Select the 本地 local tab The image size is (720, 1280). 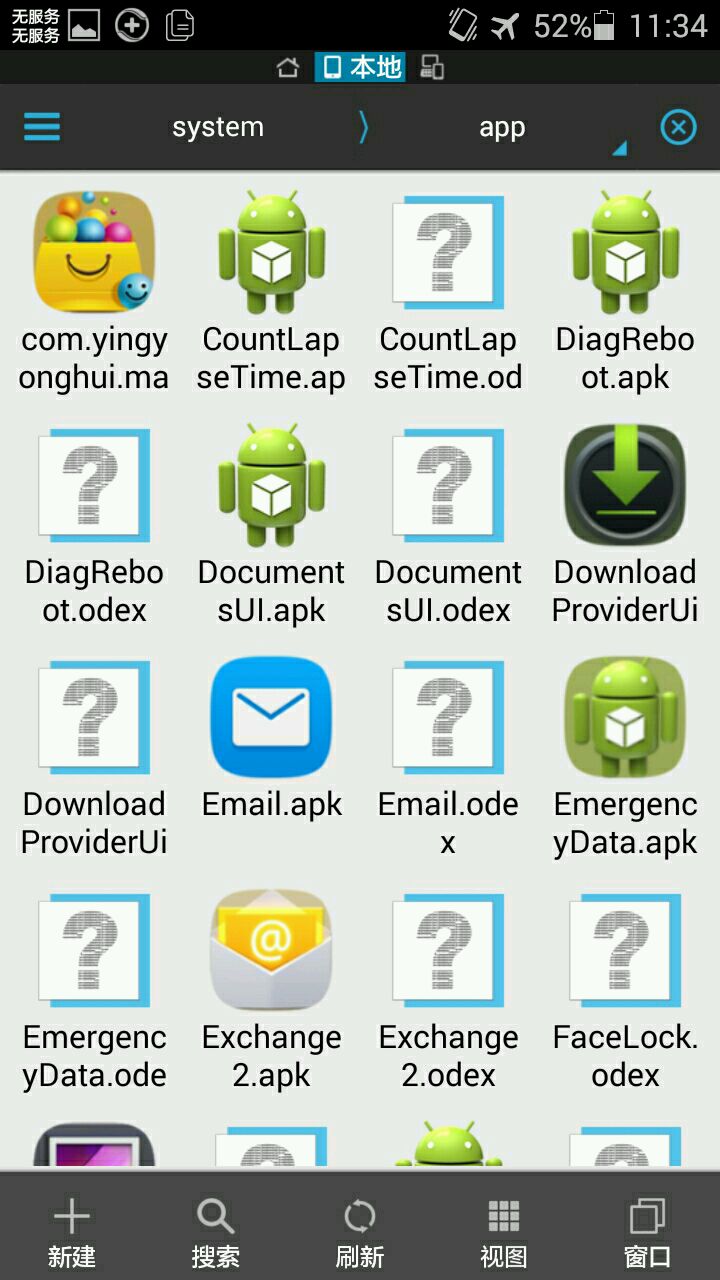360,68
